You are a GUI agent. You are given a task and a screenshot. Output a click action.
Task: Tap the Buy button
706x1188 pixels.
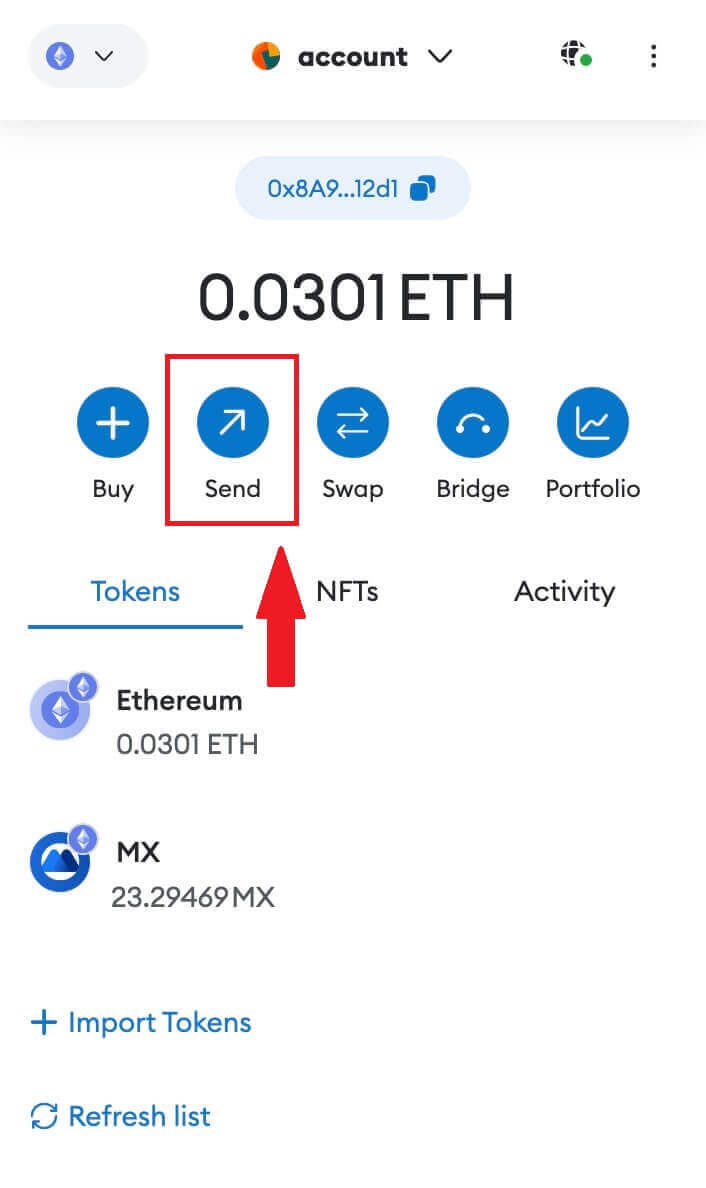(113, 424)
